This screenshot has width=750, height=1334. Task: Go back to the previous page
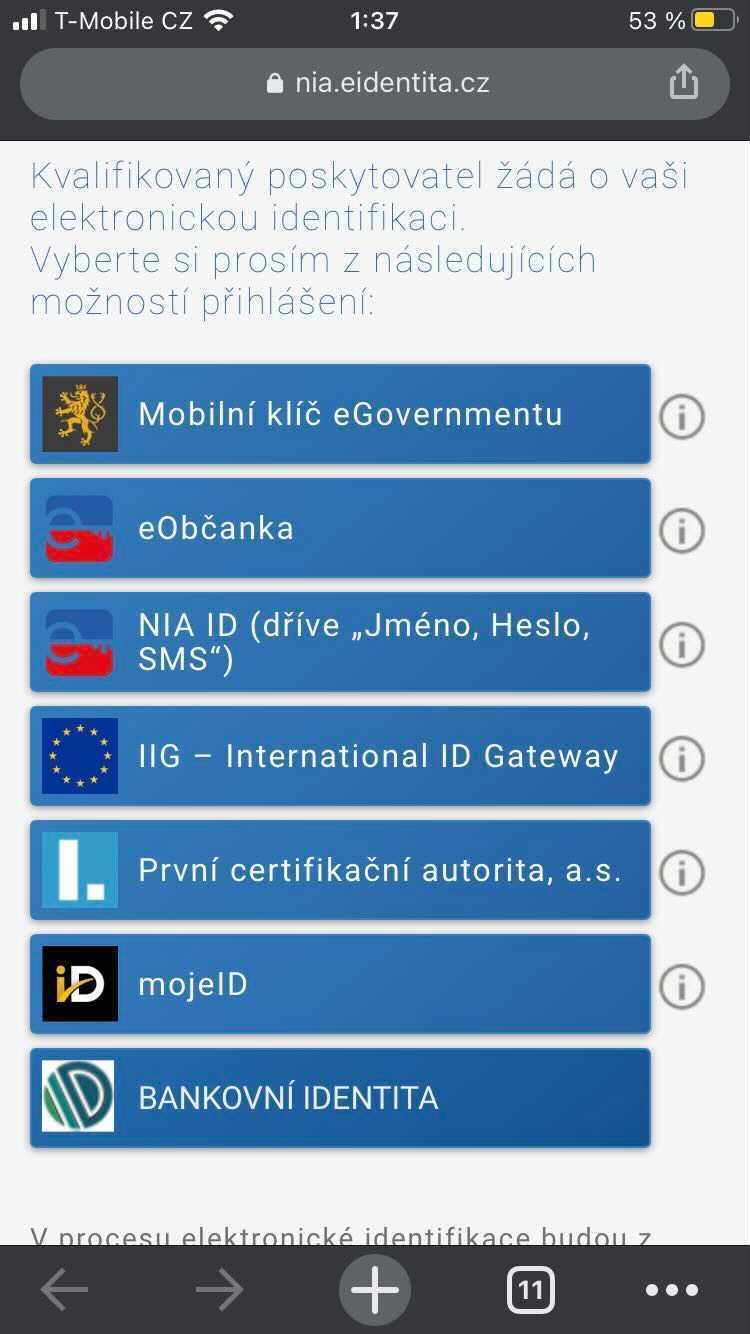[x=64, y=1290]
